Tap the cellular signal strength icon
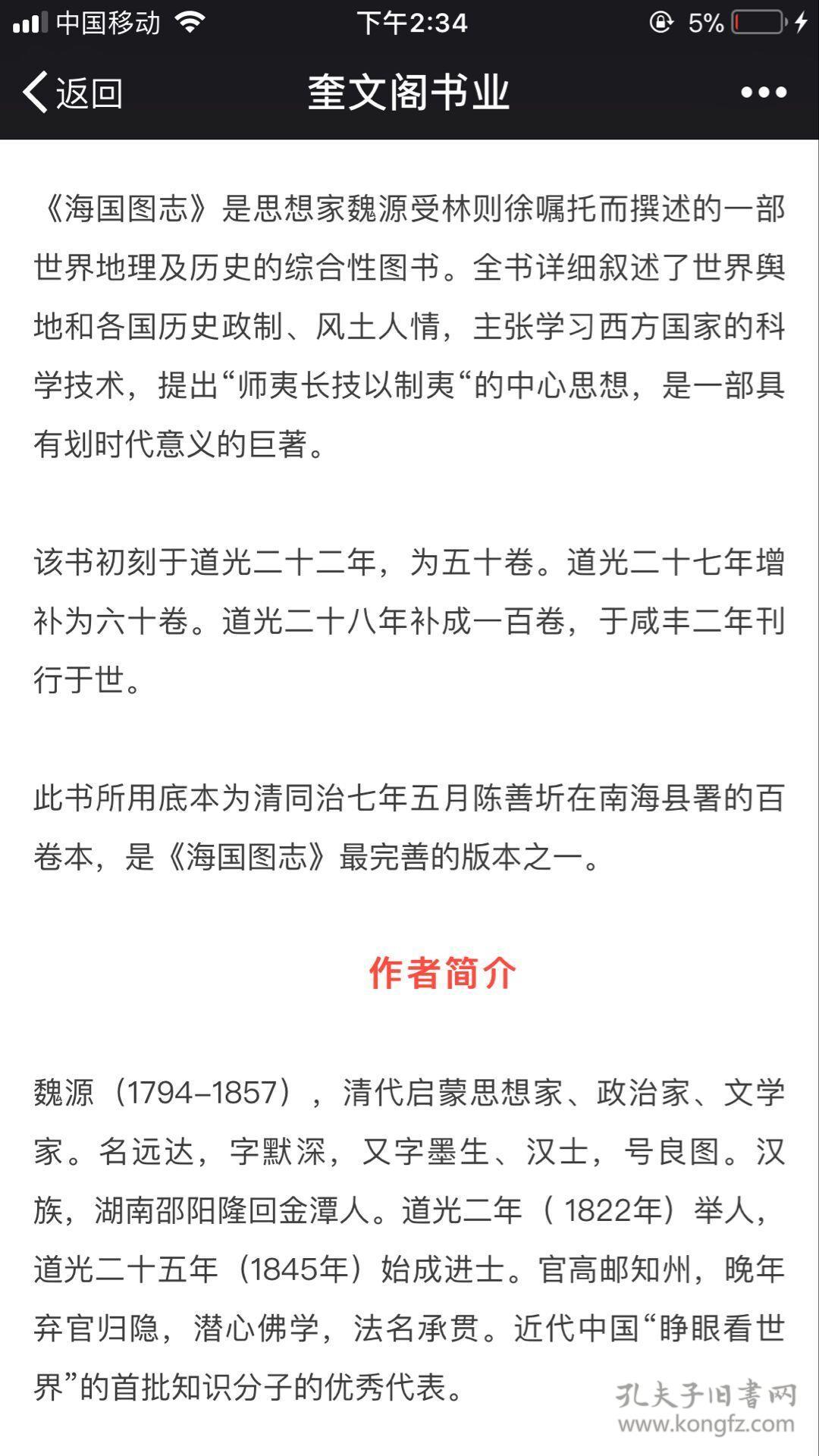 click(29, 22)
